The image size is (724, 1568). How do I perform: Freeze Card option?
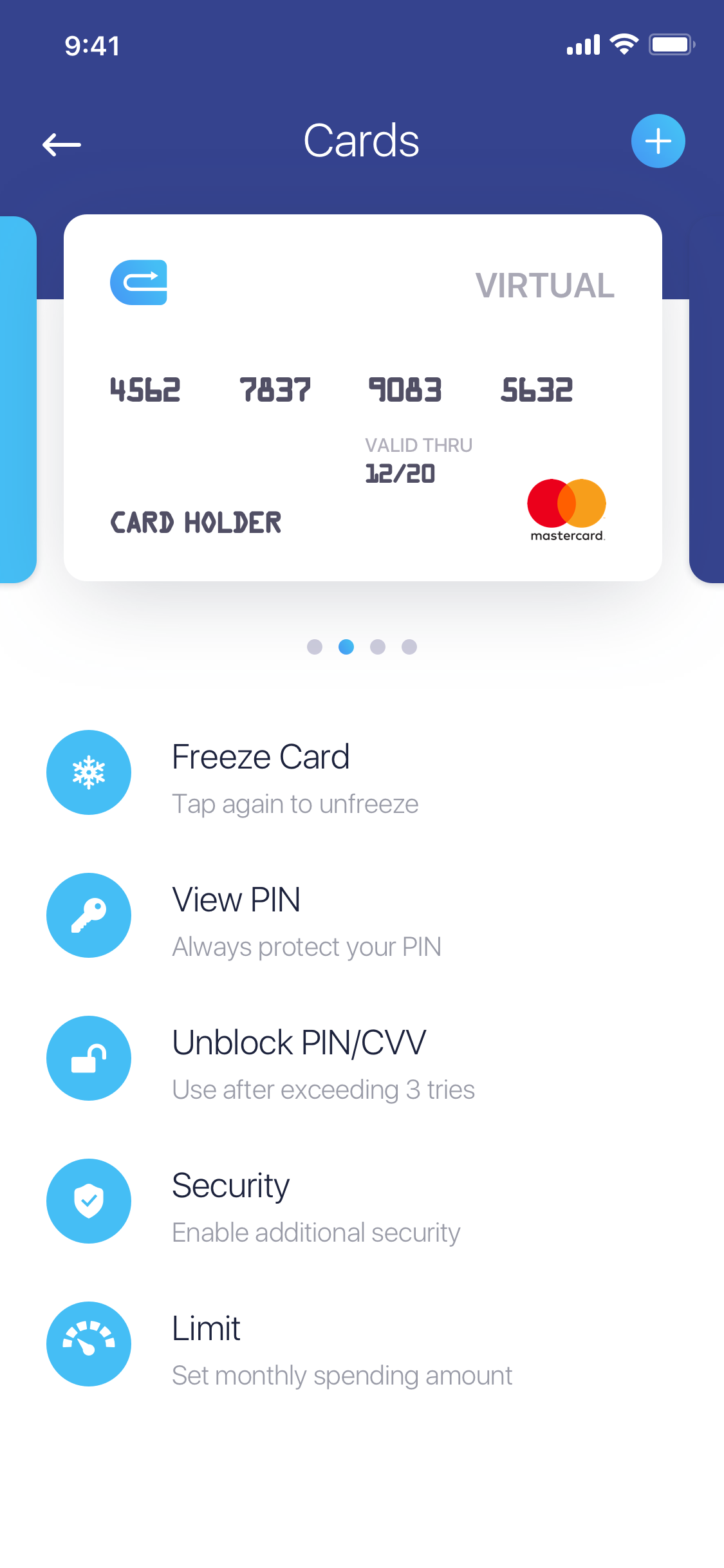coord(261,772)
